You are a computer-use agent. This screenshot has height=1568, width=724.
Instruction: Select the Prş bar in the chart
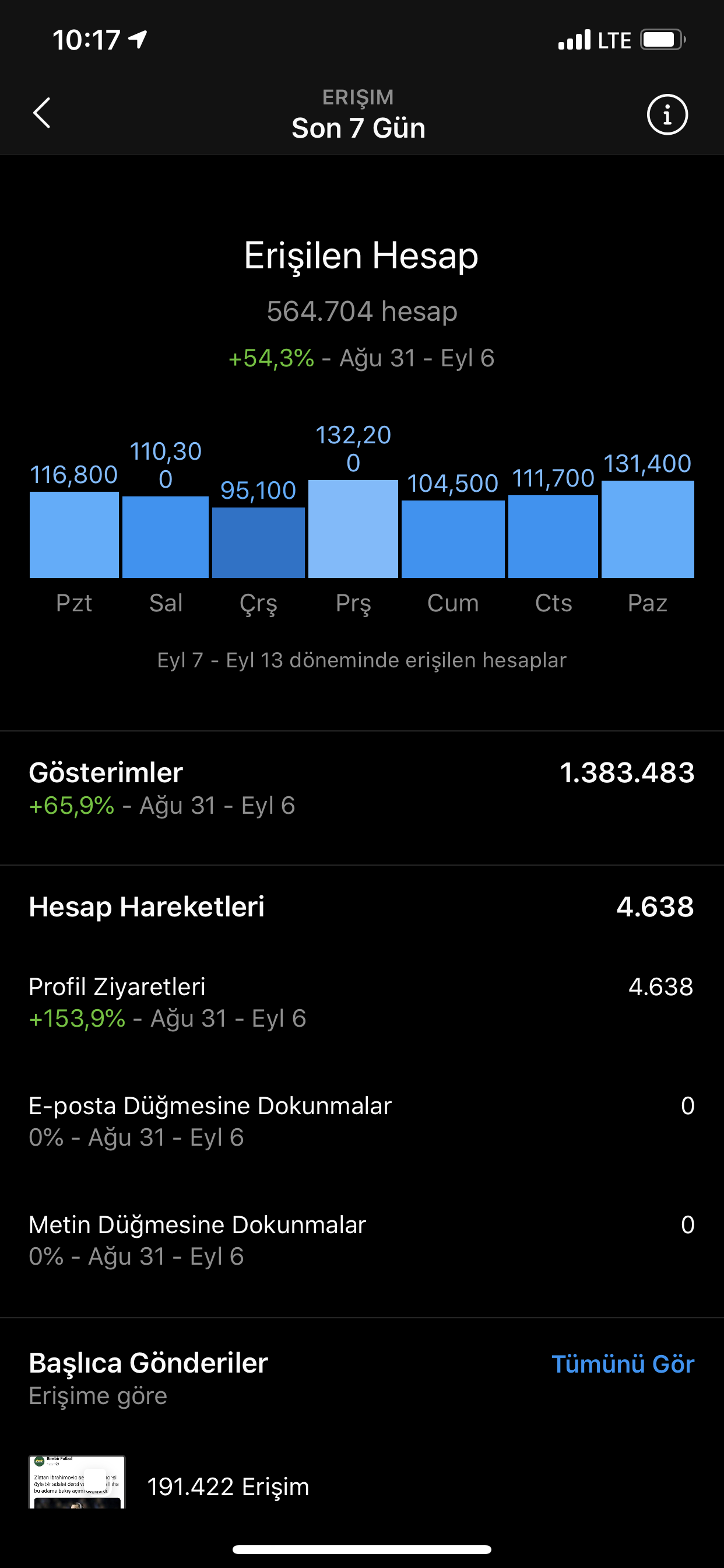353,528
